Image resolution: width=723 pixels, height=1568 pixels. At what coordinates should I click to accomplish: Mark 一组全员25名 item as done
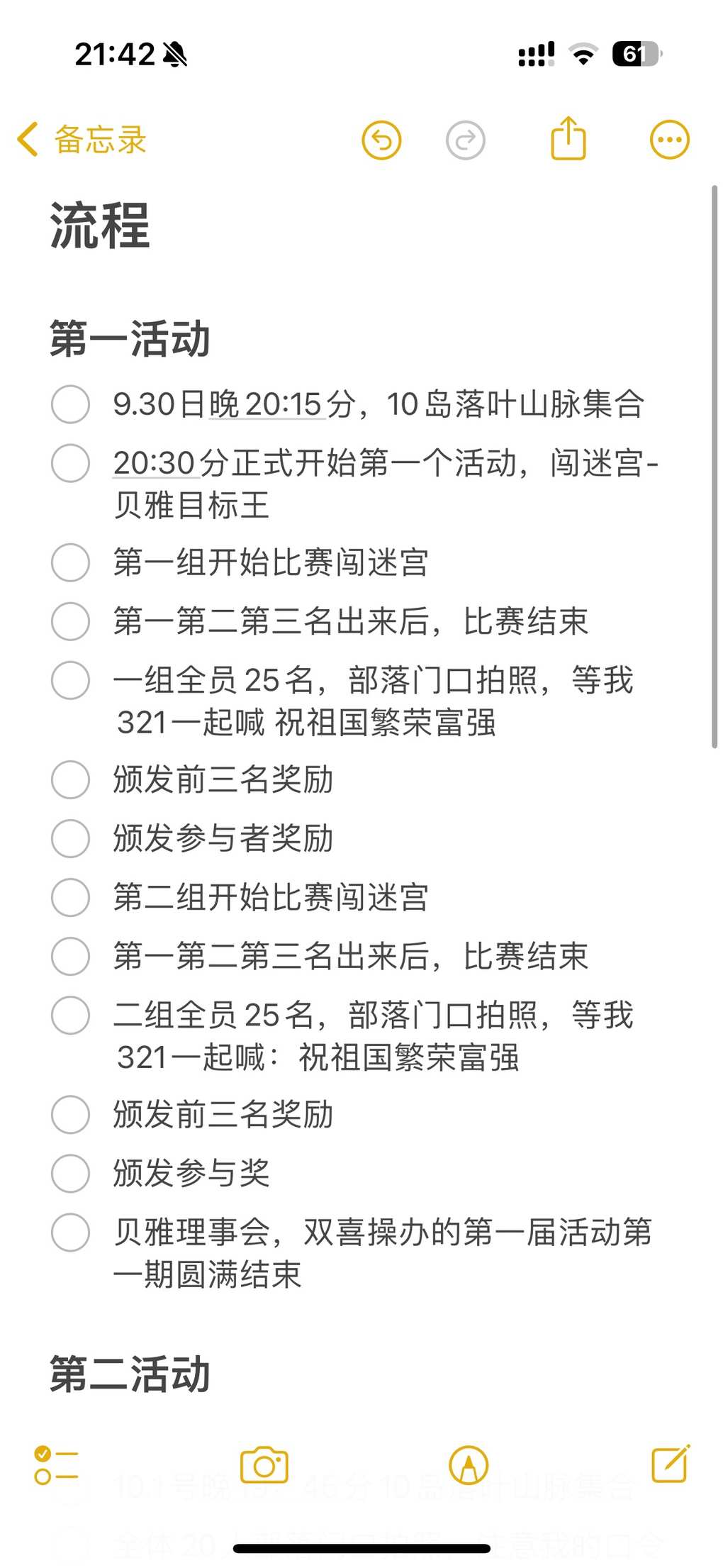(x=71, y=680)
